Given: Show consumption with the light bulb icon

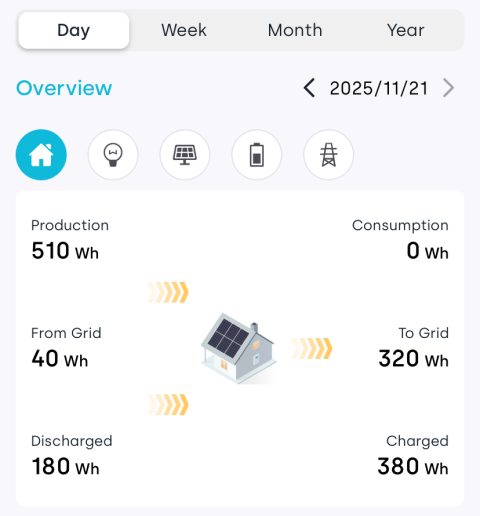Looking at the screenshot, I should coord(113,155).
